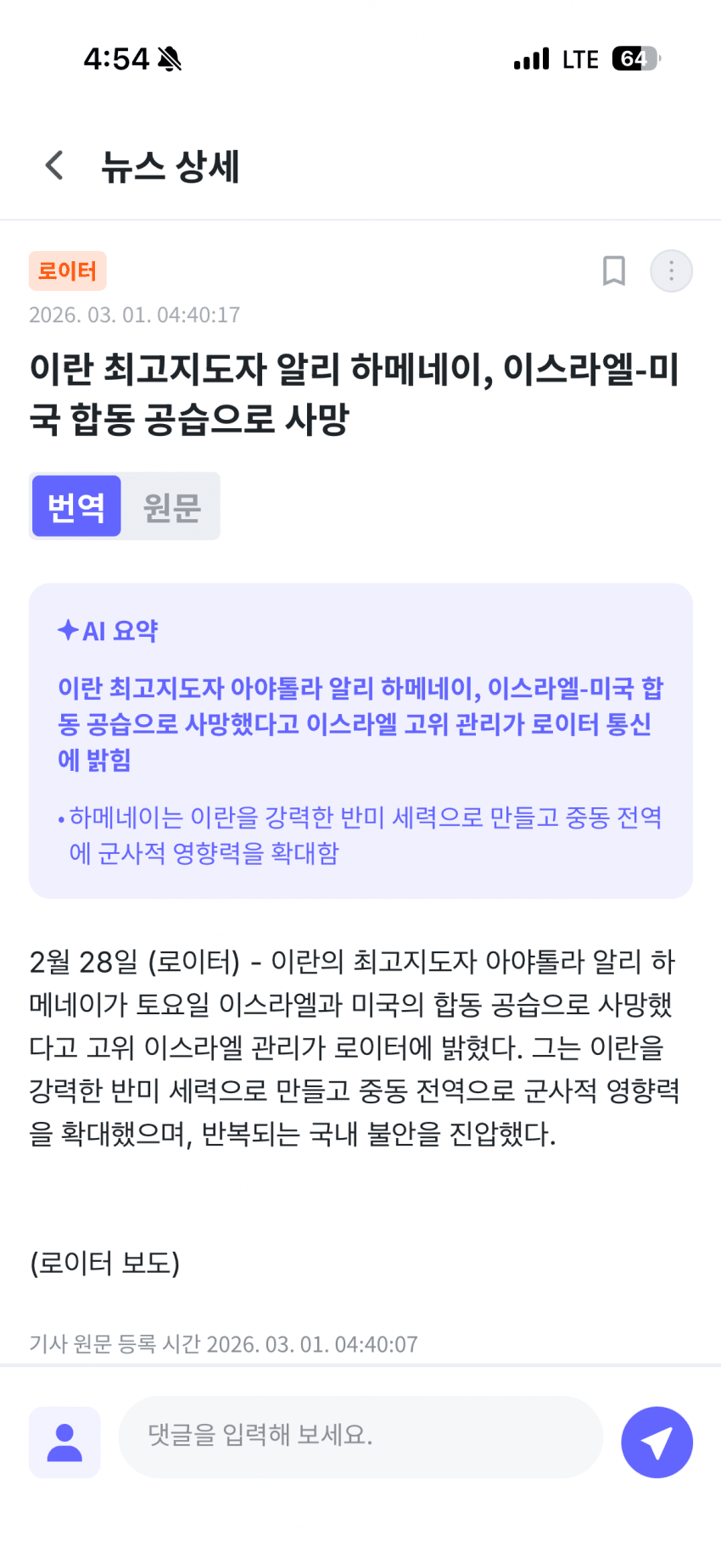Open the three-dot overflow menu
The width and height of the screenshot is (721, 1568).
tap(671, 271)
